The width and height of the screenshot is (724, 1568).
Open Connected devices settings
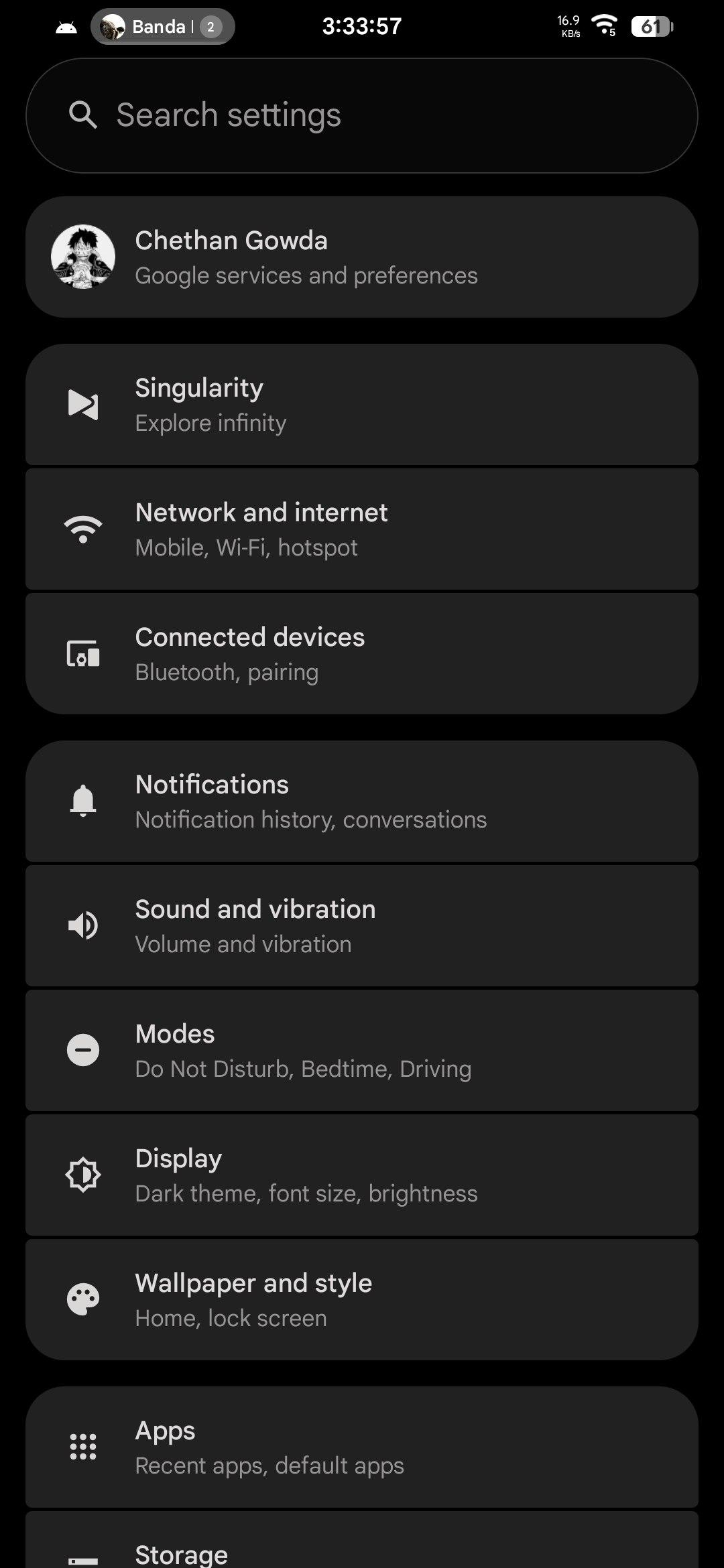(x=362, y=654)
